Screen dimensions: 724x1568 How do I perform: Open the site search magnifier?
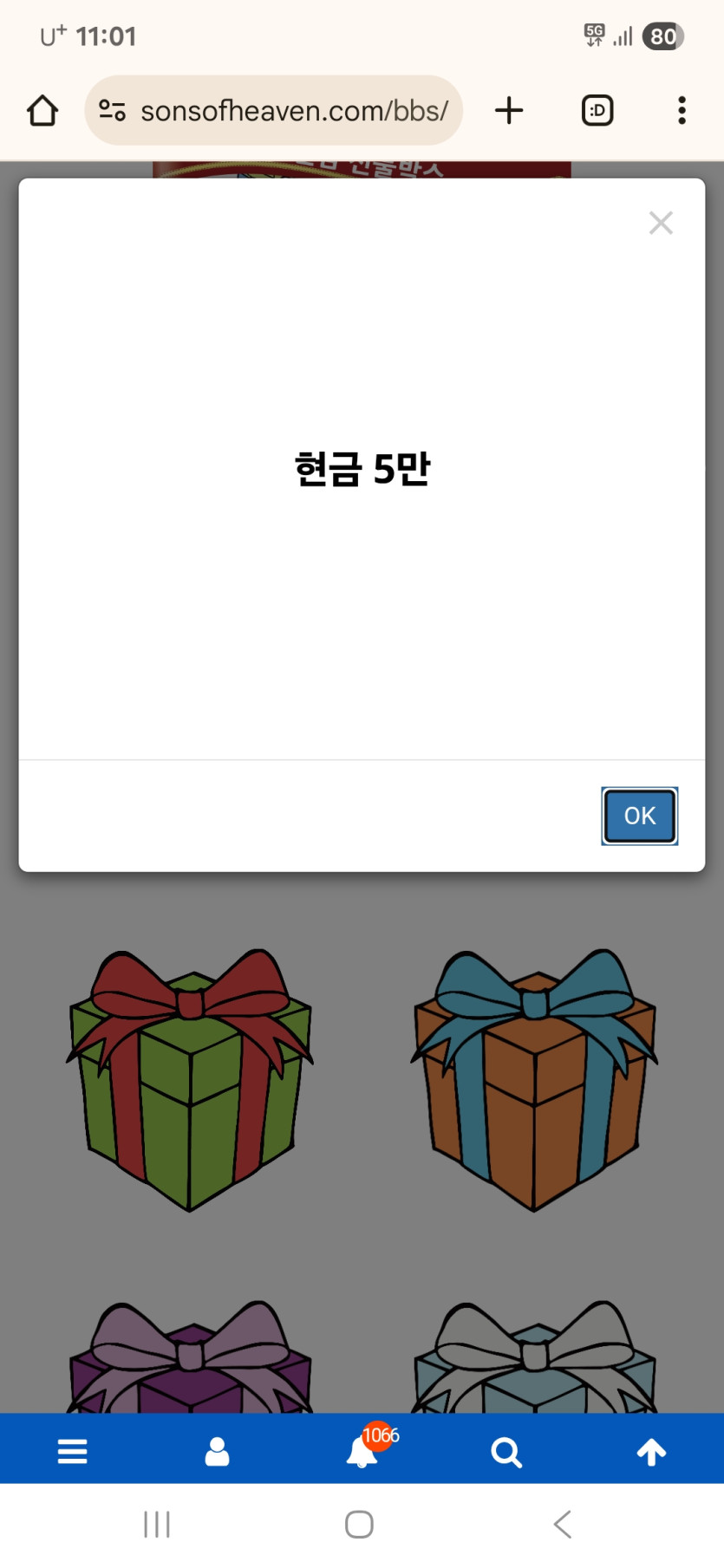pyautogui.click(x=506, y=1451)
